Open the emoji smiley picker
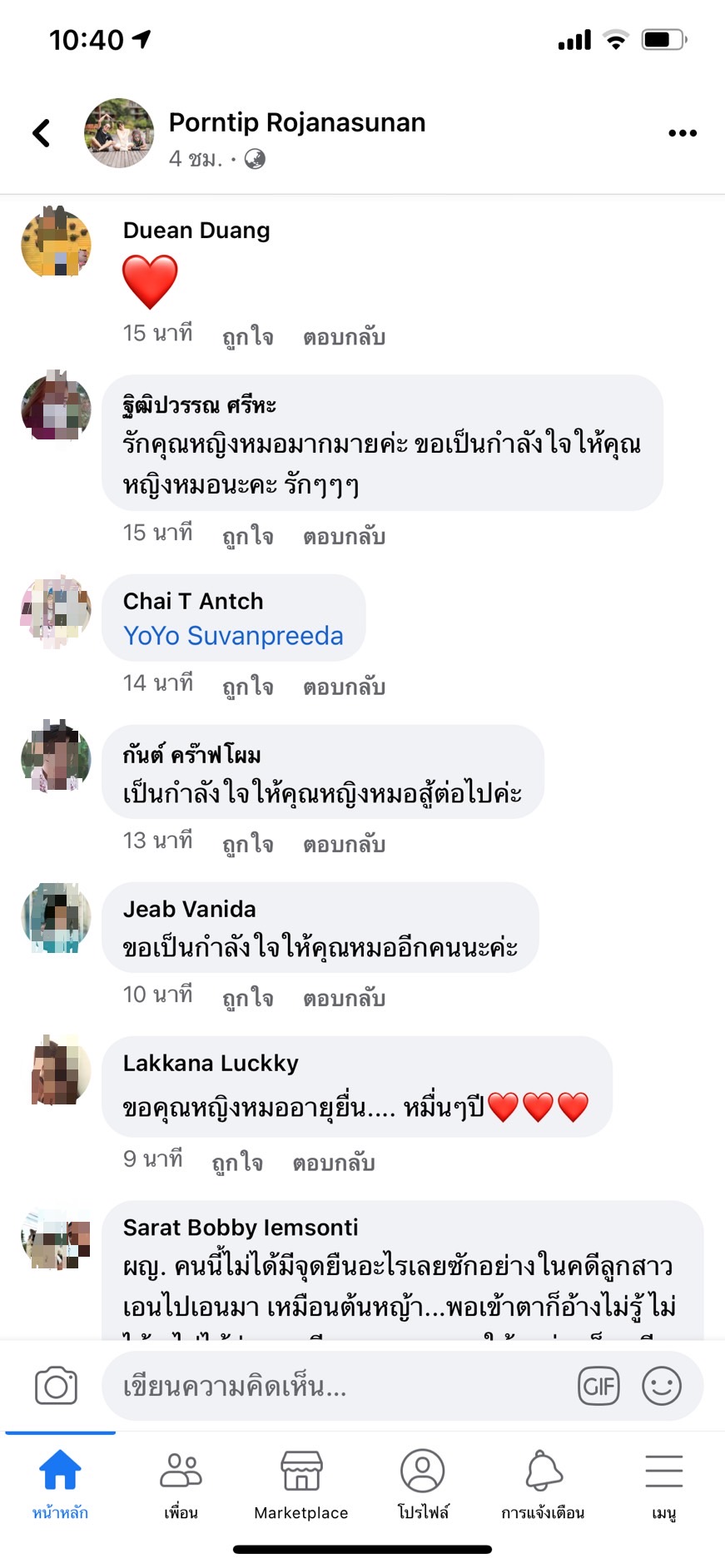725x1568 pixels. 662,1386
